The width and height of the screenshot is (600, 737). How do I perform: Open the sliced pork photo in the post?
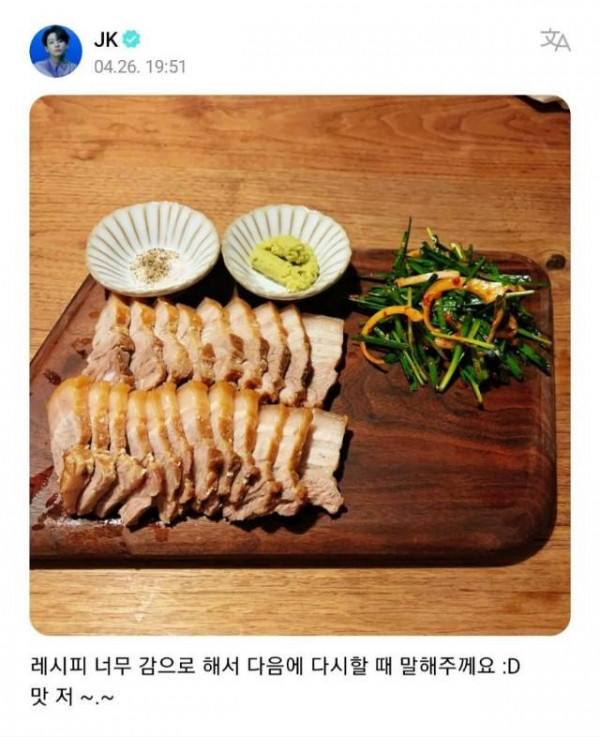[x=299, y=365]
